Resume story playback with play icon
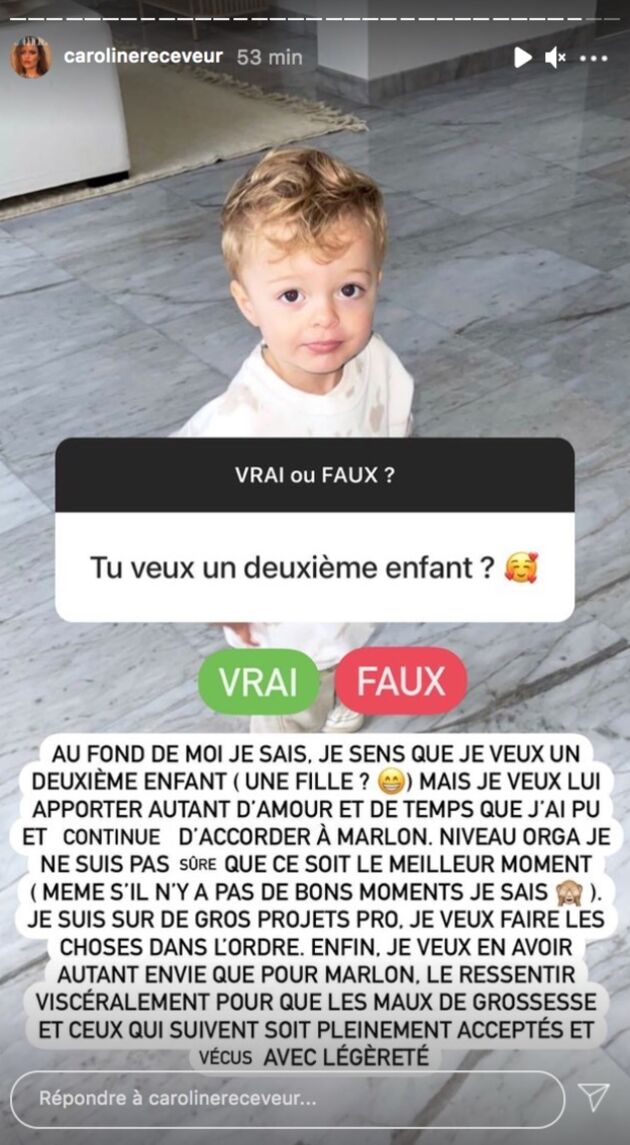This screenshot has width=630, height=1145. point(522,58)
